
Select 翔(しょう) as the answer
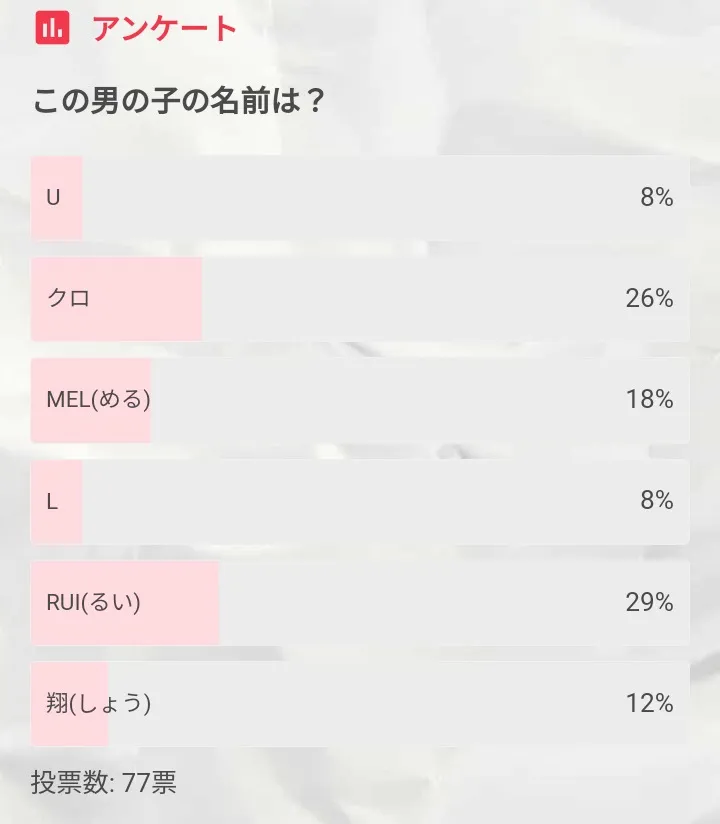tap(360, 703)
